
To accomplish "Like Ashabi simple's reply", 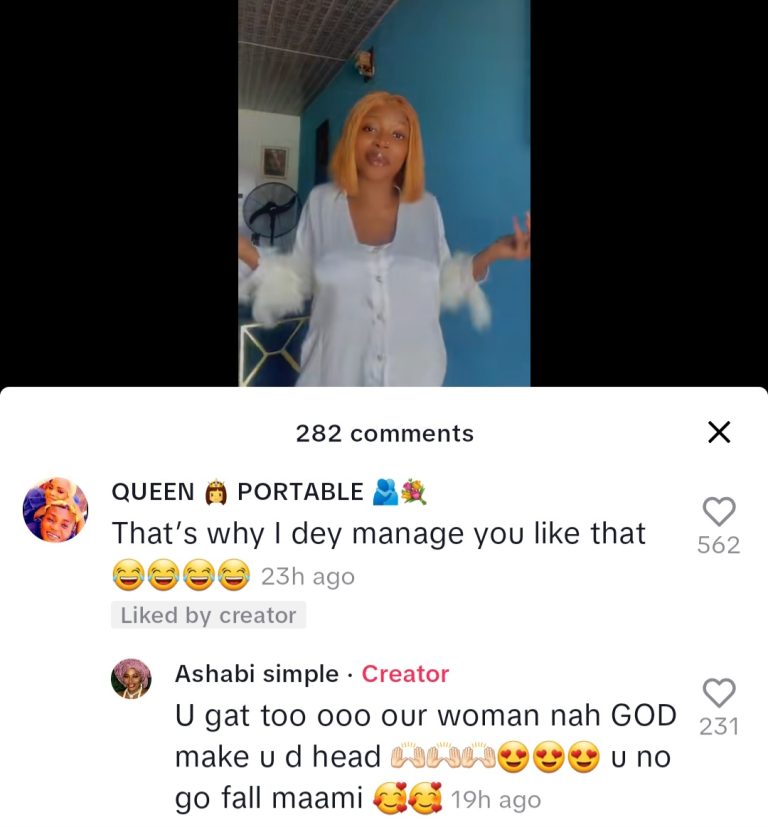I will [719, 693].
